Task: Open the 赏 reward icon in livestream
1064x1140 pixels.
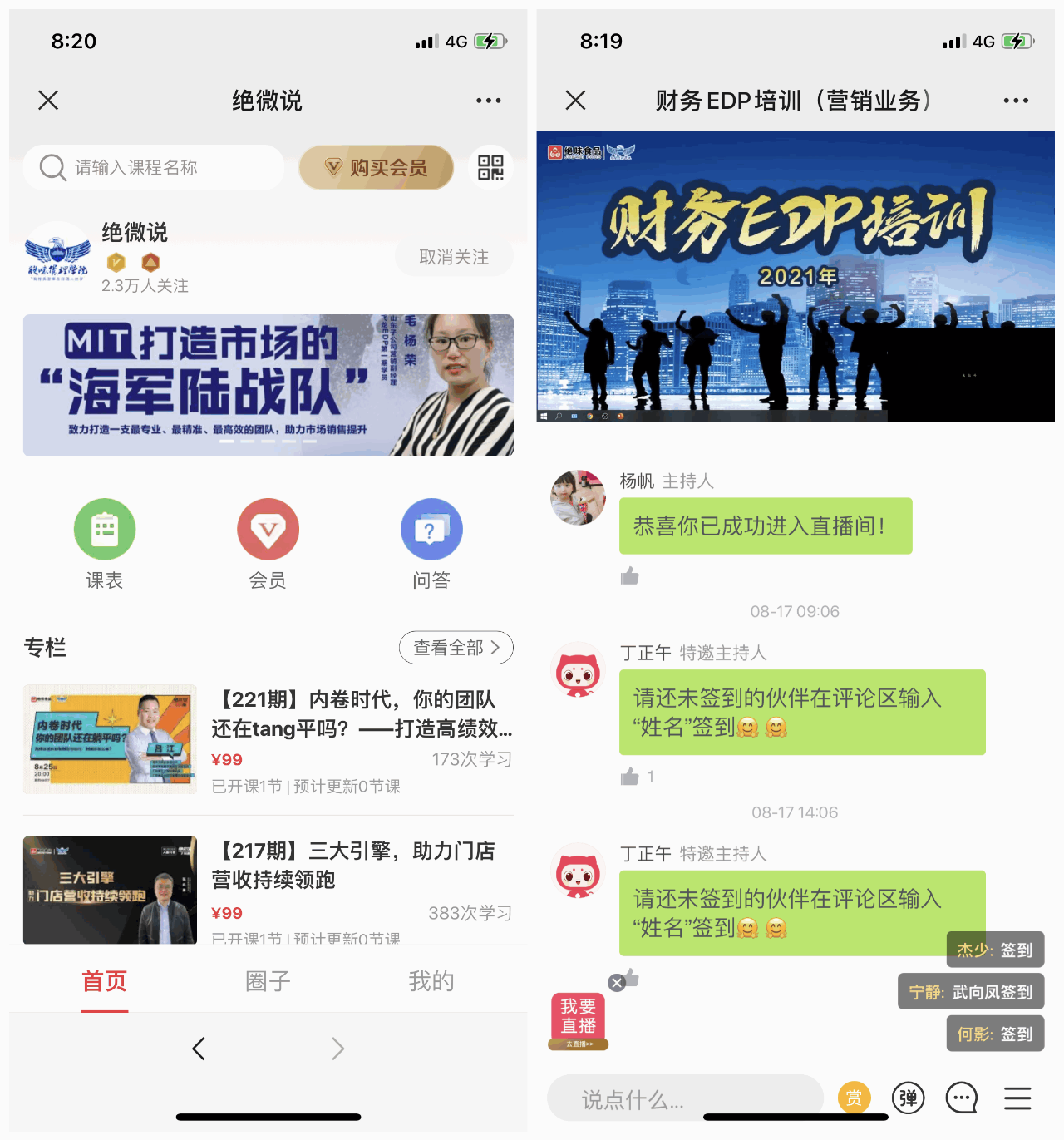Action: [x=855, y=1098]
